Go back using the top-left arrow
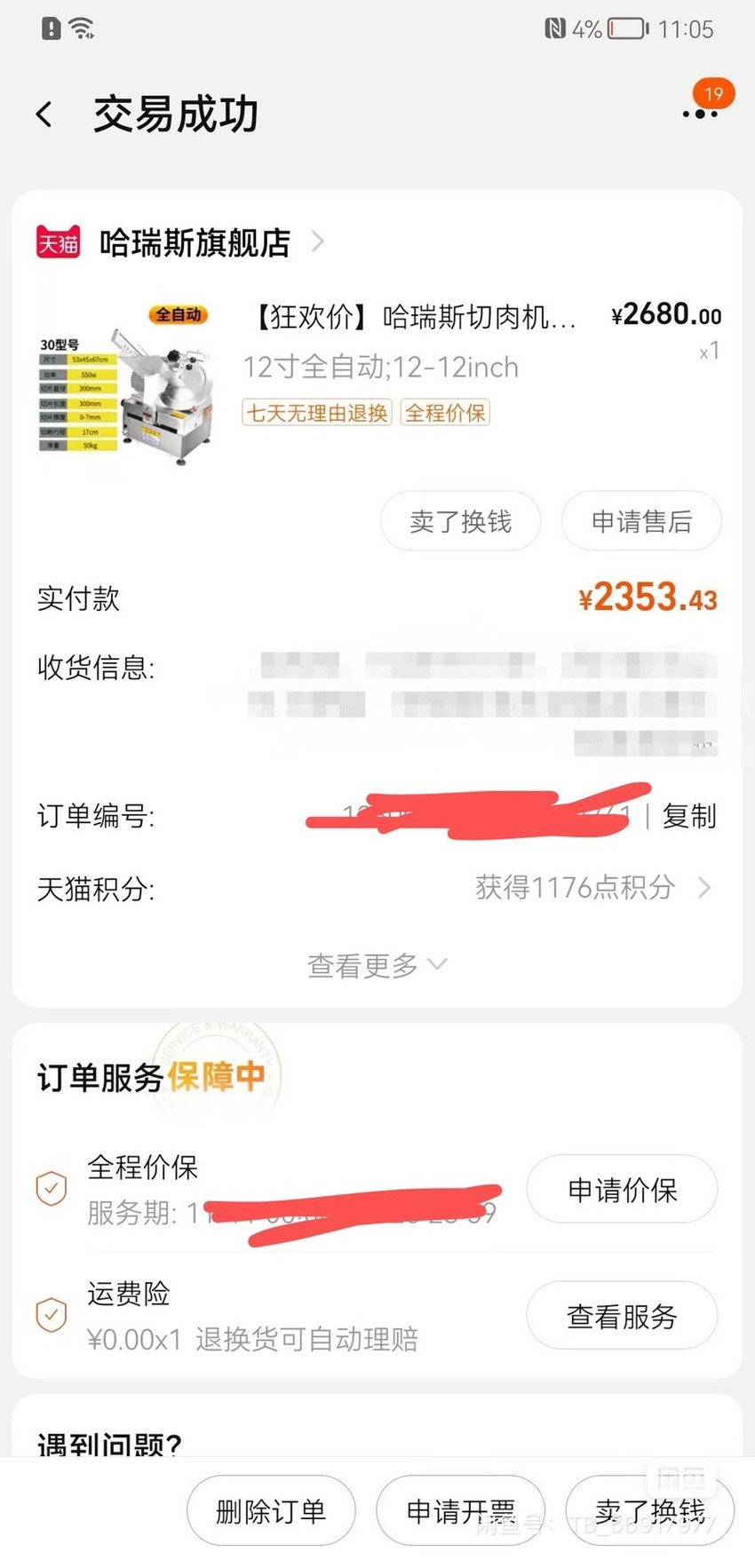 tap(44, 115)
